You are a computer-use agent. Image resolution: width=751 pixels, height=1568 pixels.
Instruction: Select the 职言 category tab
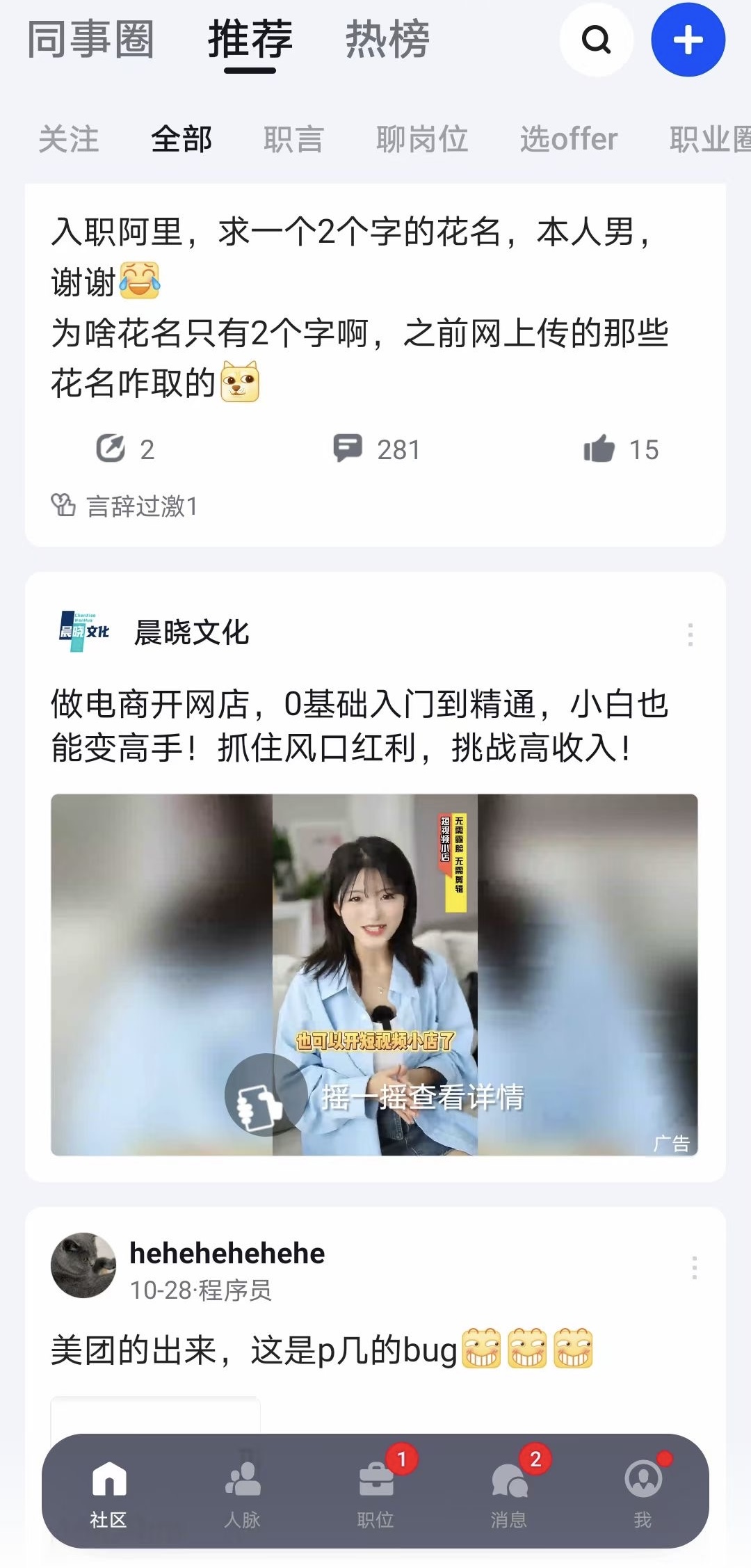(293, 139)
